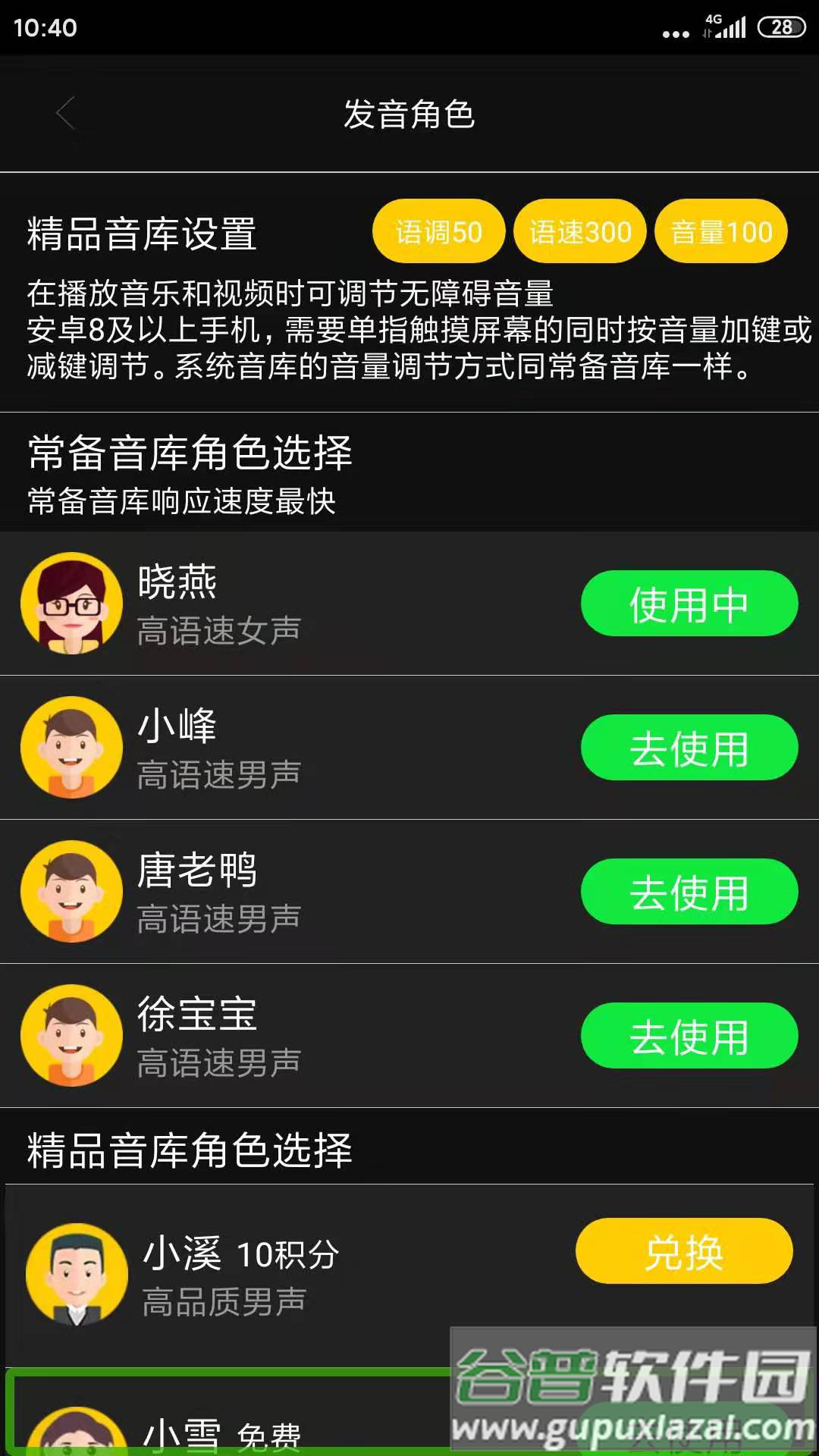Adjust the 音量100 volume setting
819x1456 pixels.
click(720, 231)
